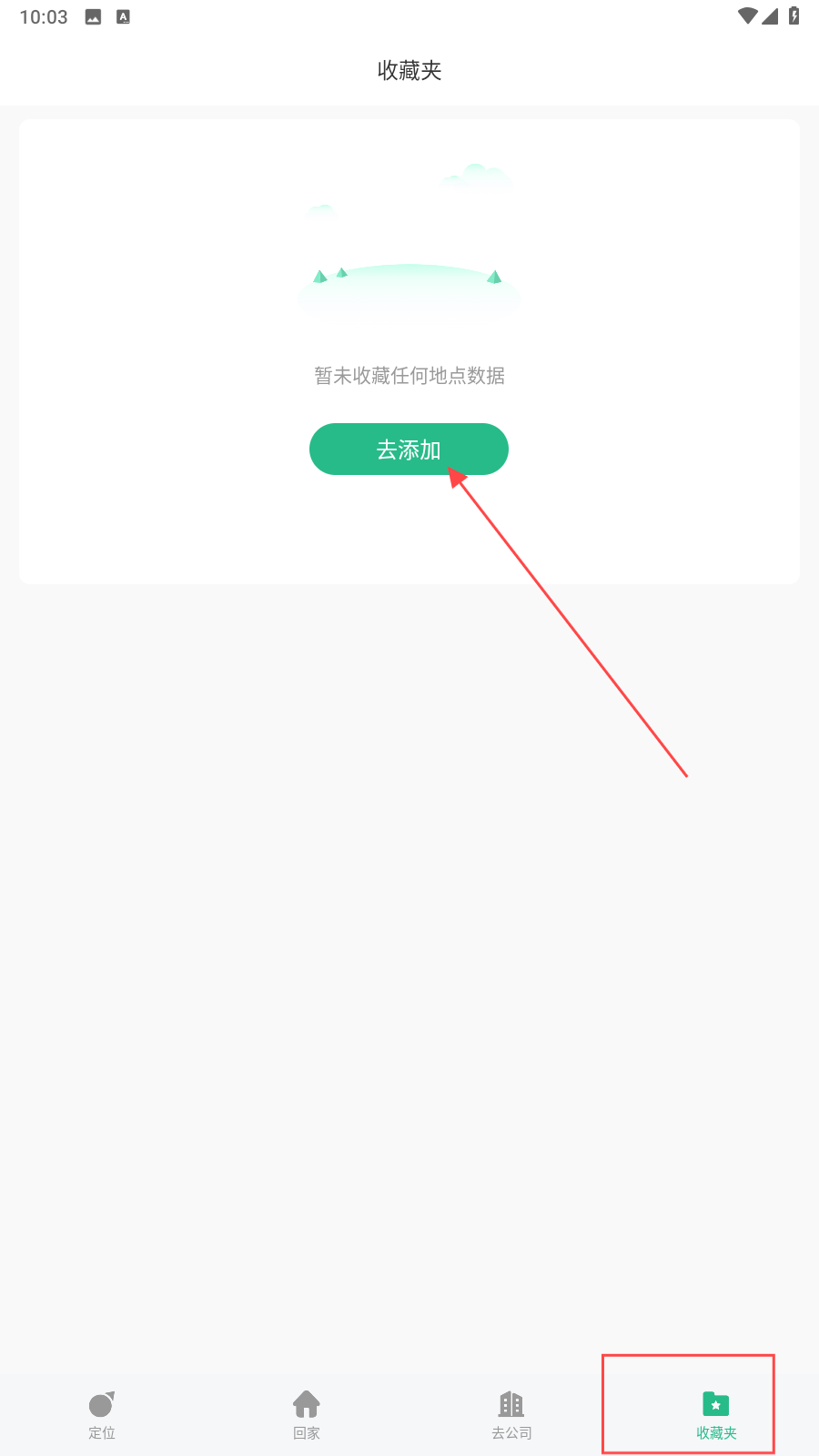Viewport: 819px width, 1456px height.
Task: Select the 收藏夹 tab
Action: click(716, 1415)
